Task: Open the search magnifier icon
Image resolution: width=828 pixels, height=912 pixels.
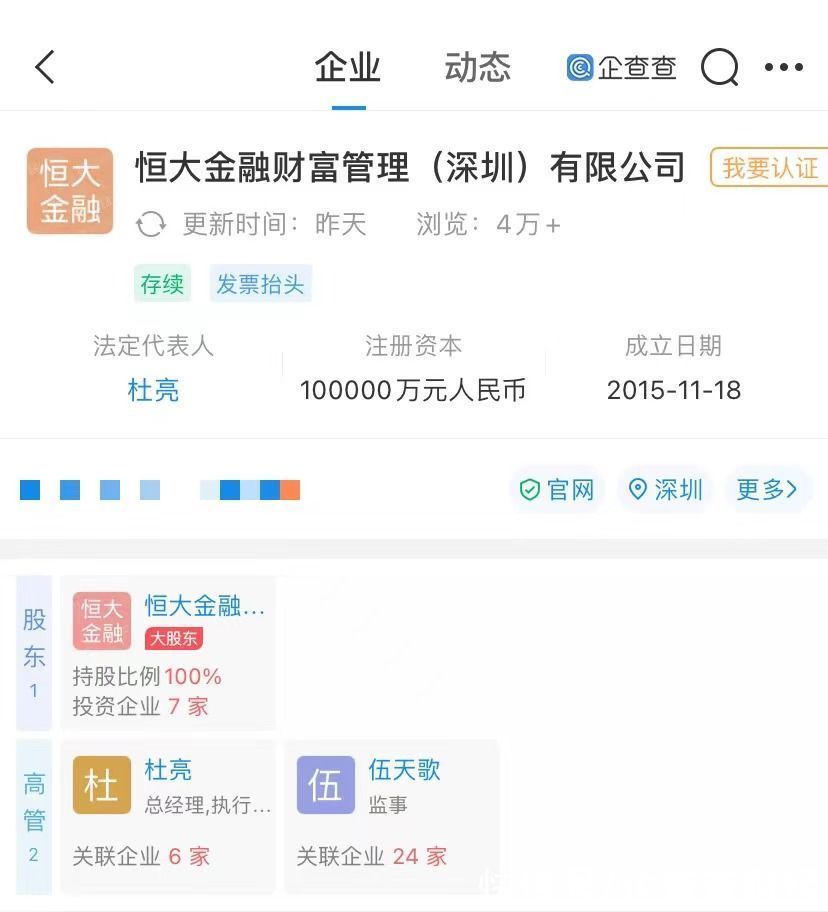Action: (719, 68)
